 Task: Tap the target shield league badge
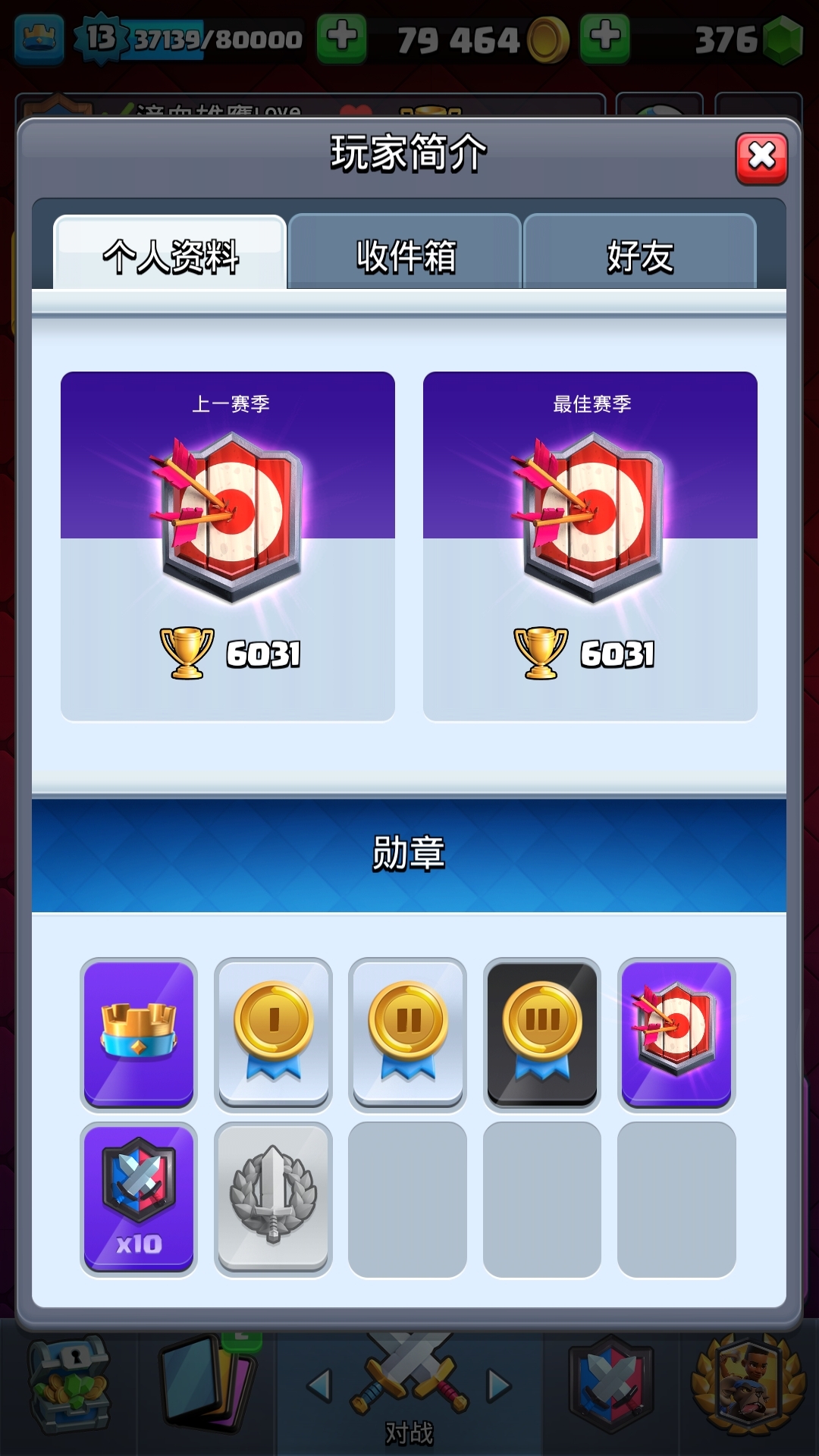tap(676, 1034)
